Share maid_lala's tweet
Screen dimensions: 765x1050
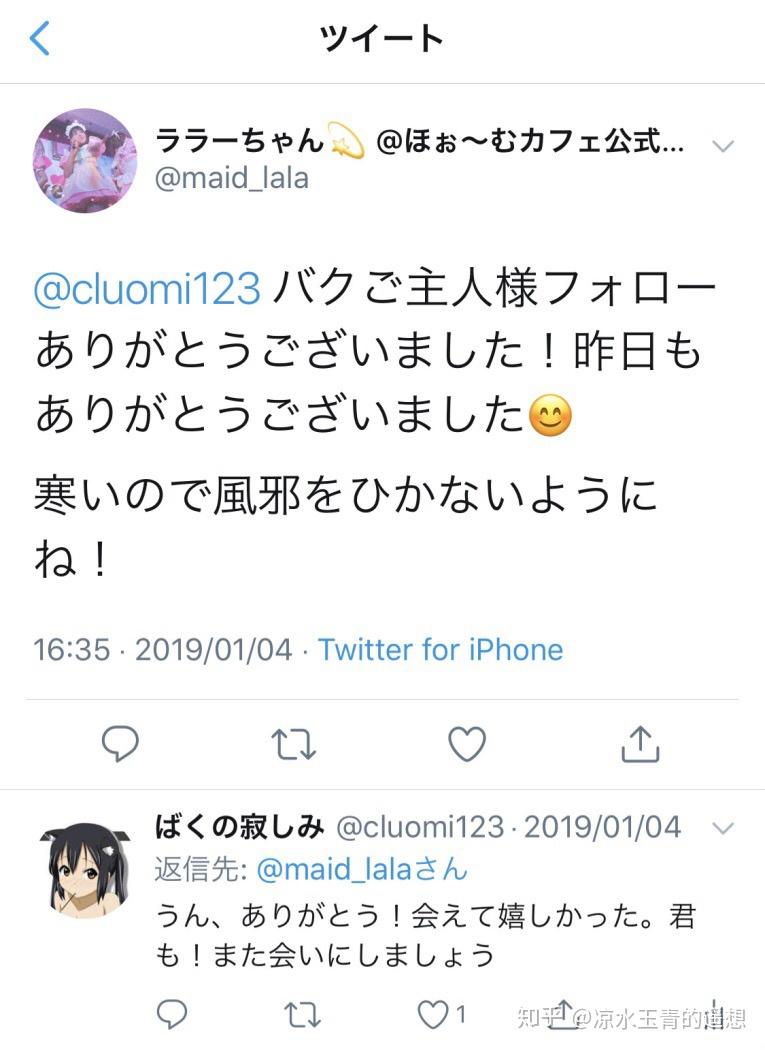point(640,743)
